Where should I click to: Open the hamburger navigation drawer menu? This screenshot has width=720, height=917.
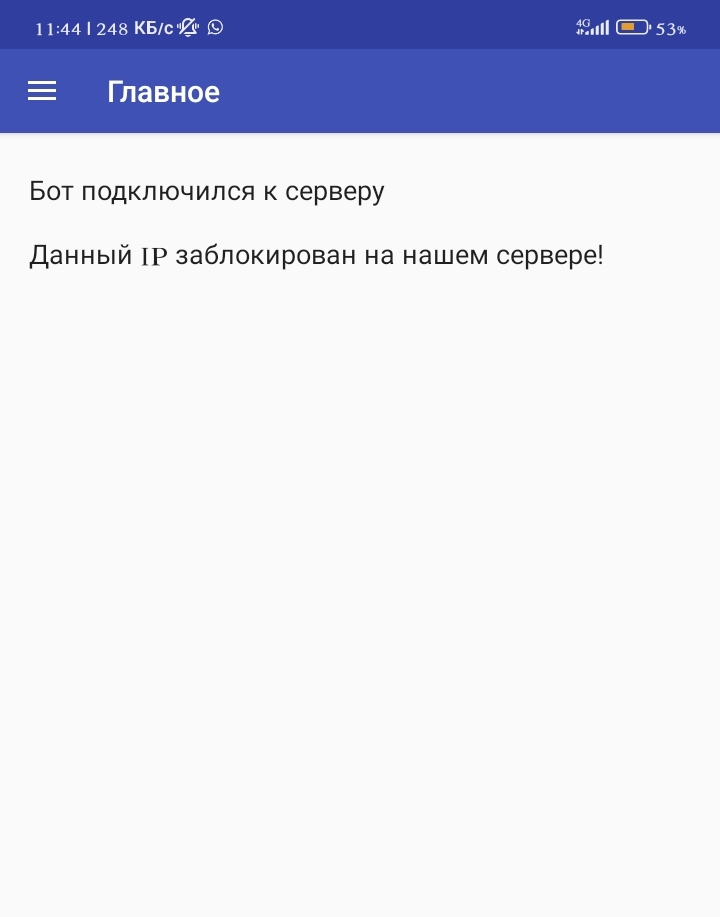pos(42,91)
